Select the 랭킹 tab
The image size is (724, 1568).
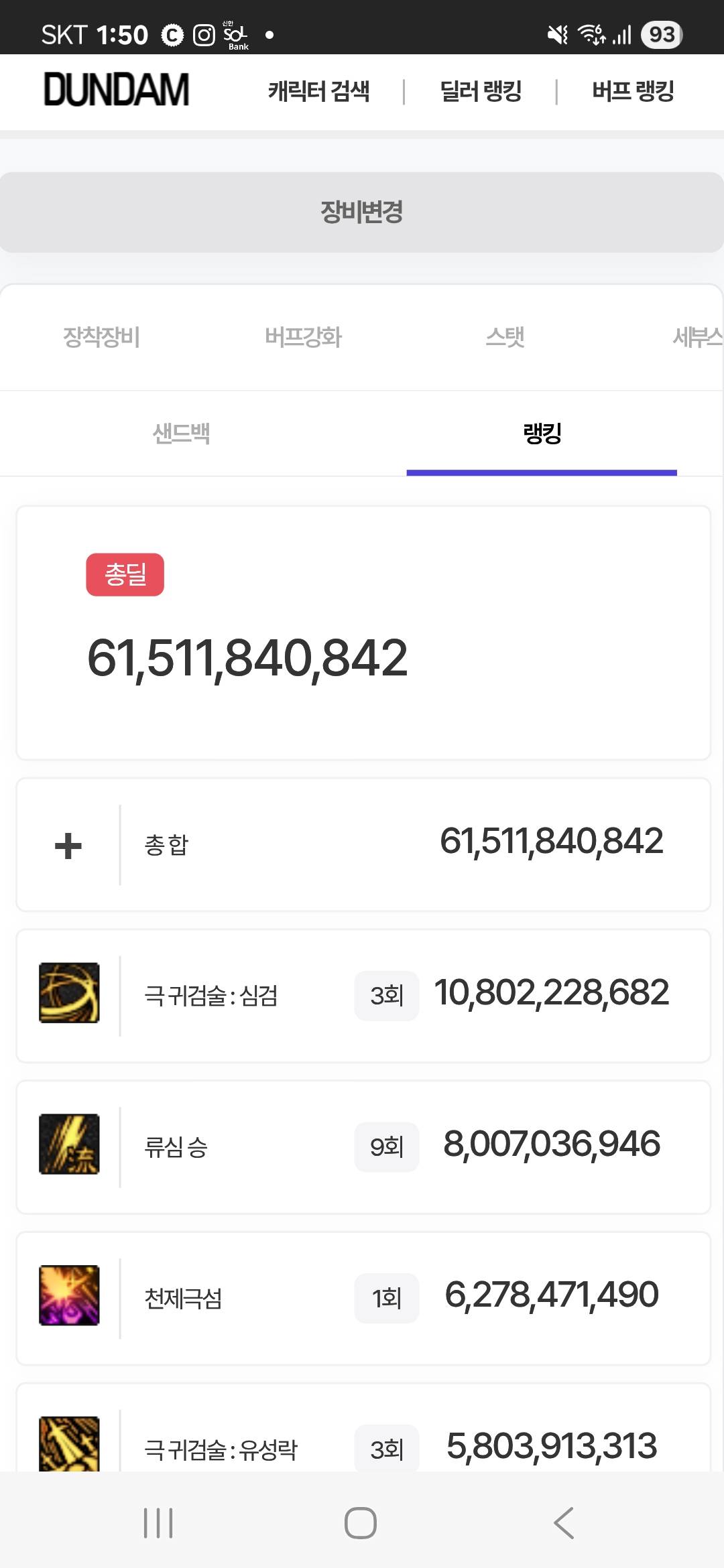pyautogui.click(x=542, y=434)
